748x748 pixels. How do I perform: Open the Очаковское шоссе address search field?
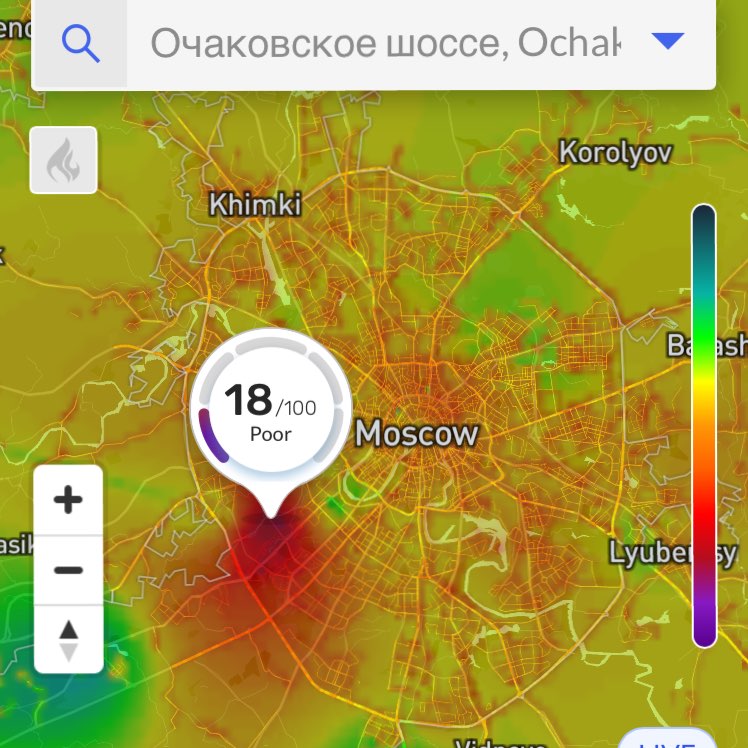click(x=385, y=43)
